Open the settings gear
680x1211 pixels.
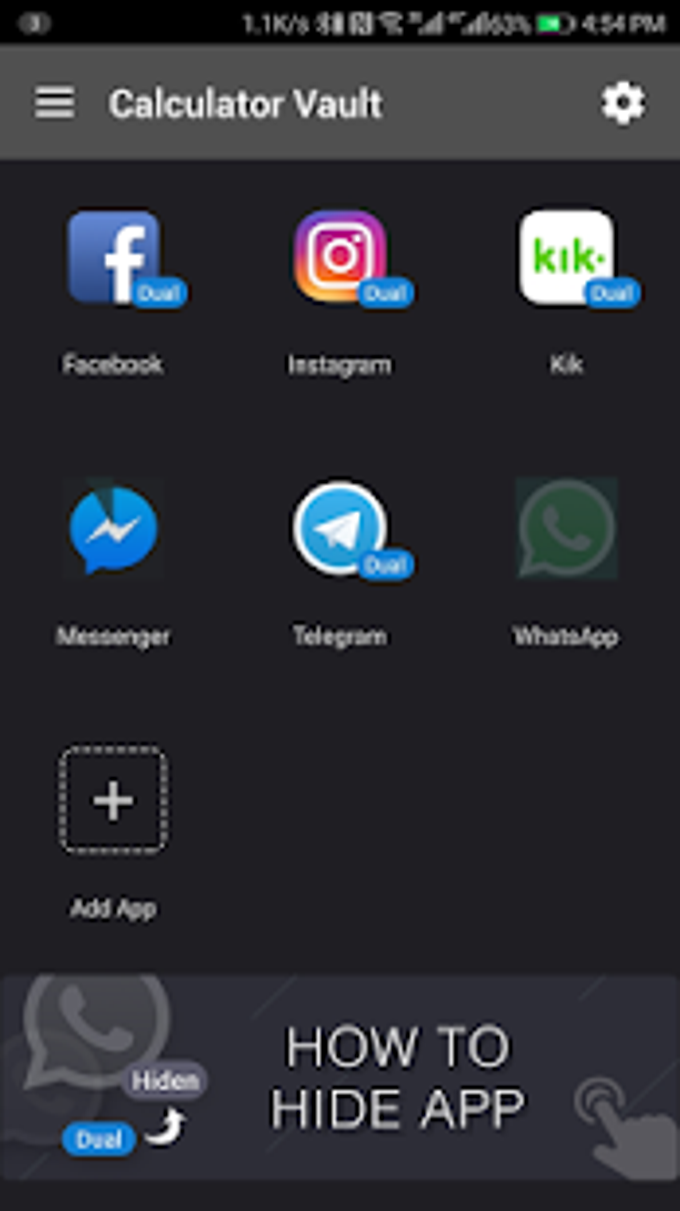coord(623,103)
